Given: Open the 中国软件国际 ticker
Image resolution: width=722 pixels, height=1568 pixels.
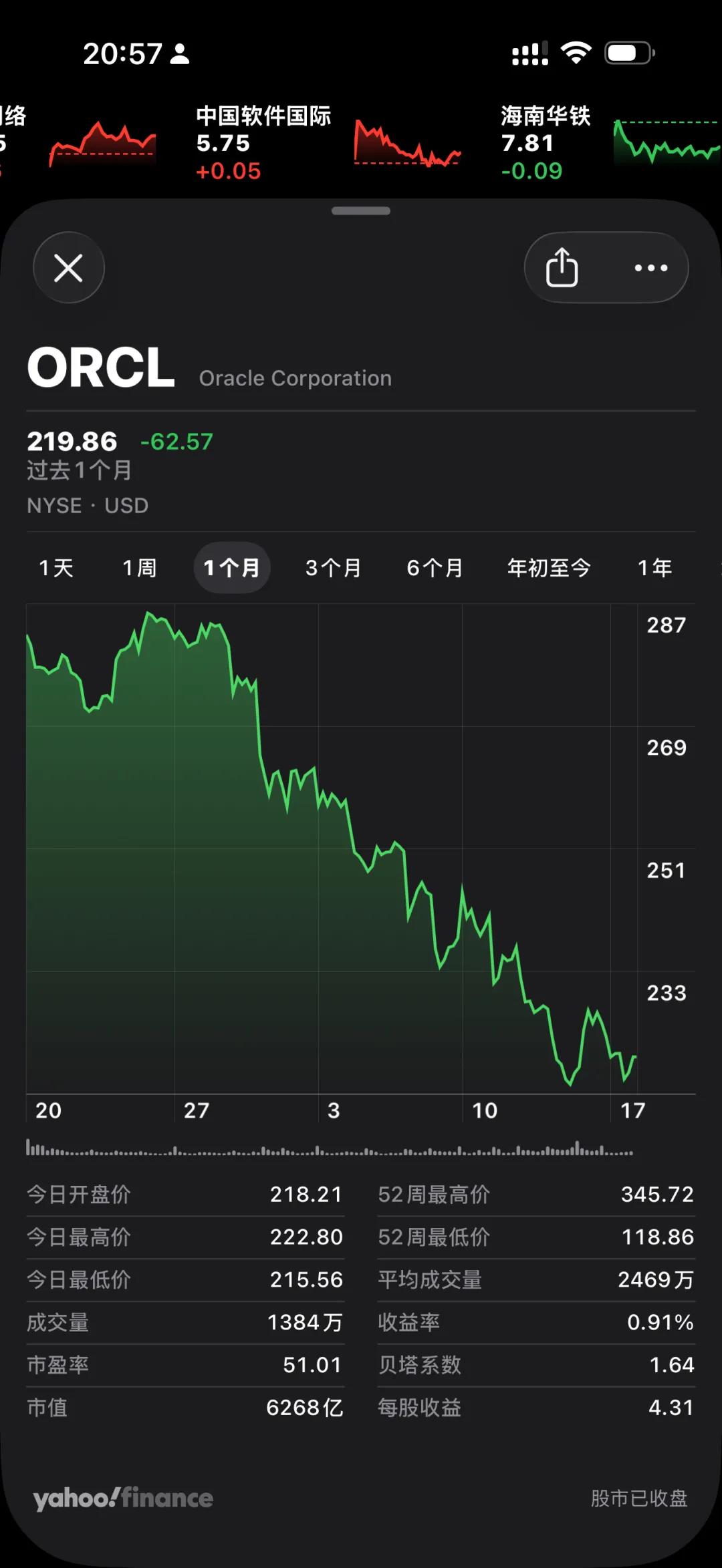Looking at the screenshot, I should coord(328,142).
